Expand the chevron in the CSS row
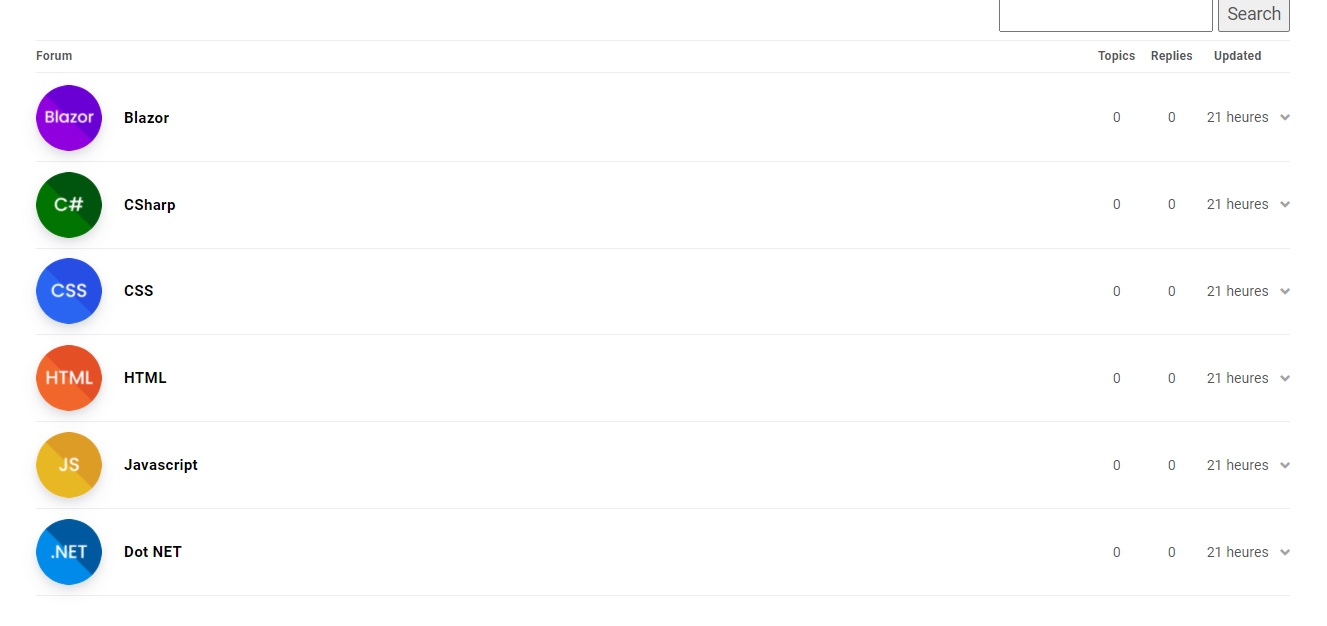 1285,292
